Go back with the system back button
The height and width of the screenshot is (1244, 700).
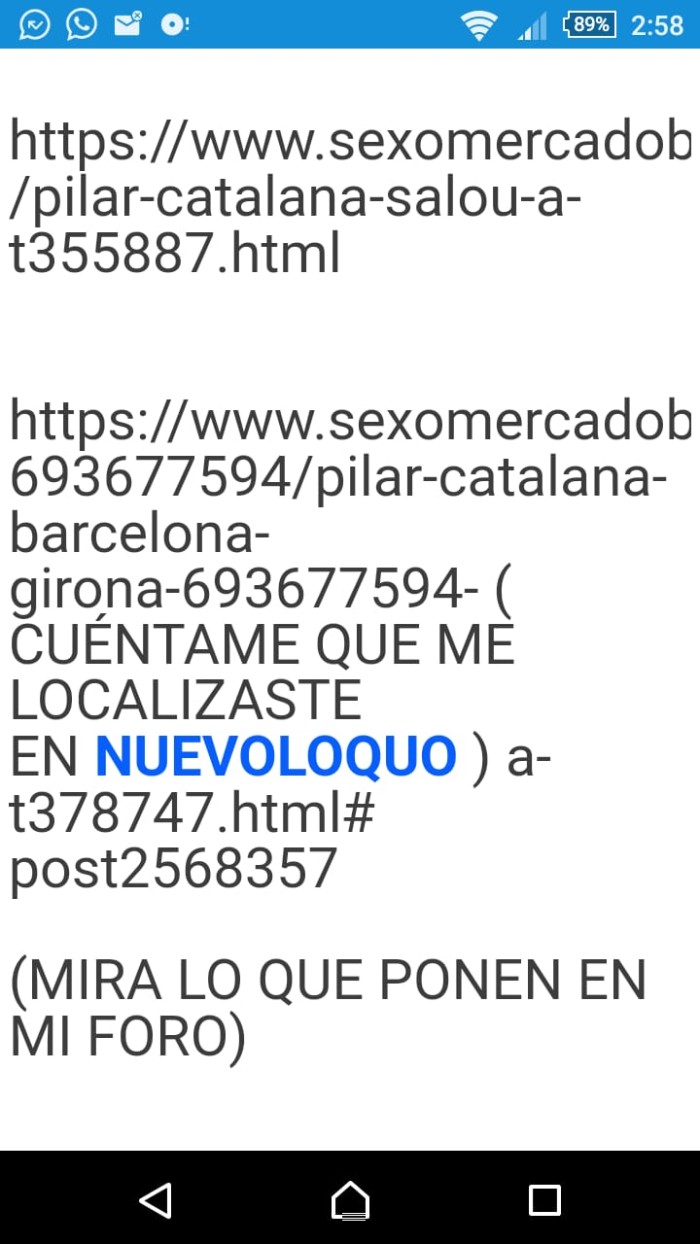155,1199
